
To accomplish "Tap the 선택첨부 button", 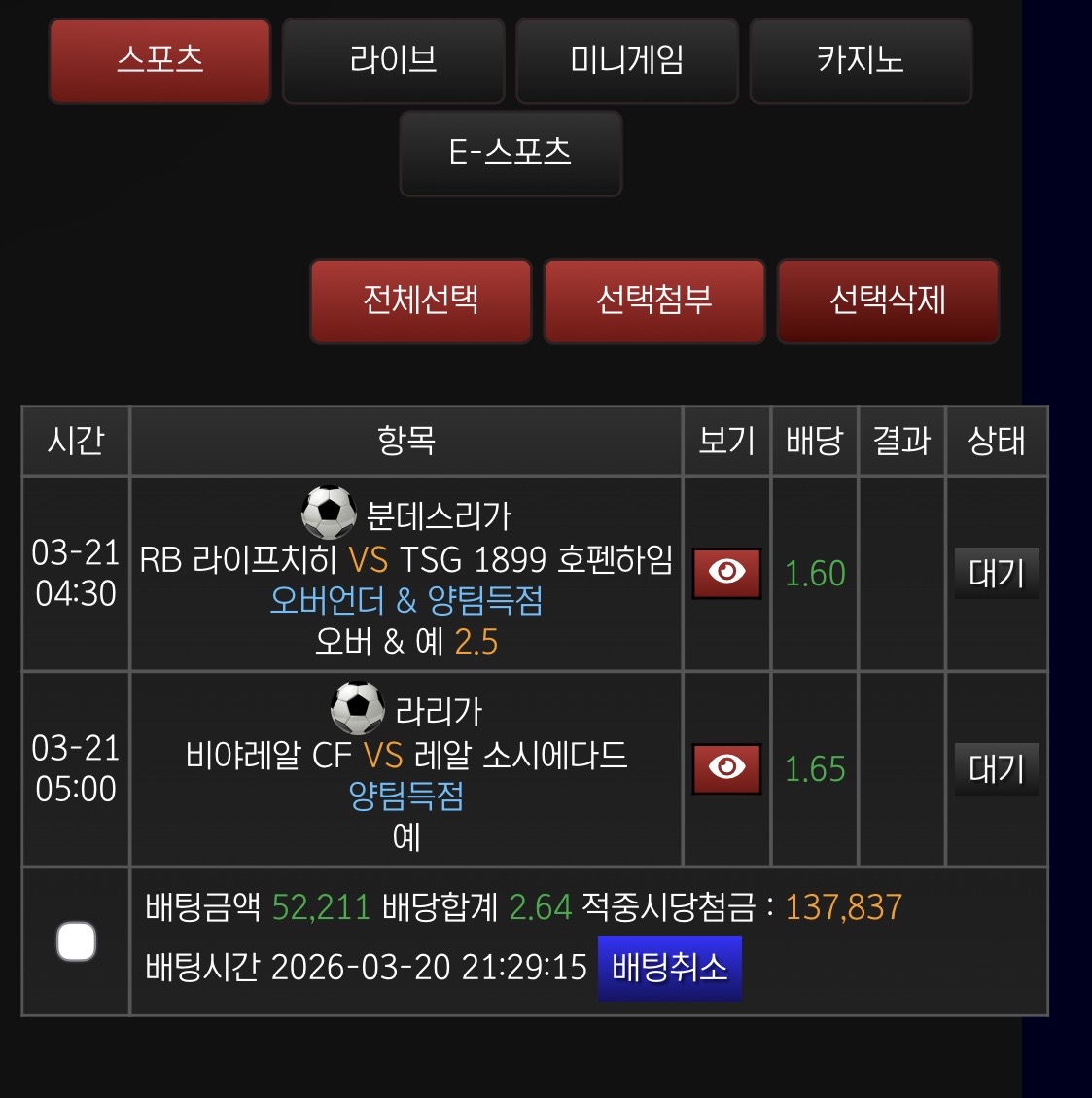I will 654,301.
